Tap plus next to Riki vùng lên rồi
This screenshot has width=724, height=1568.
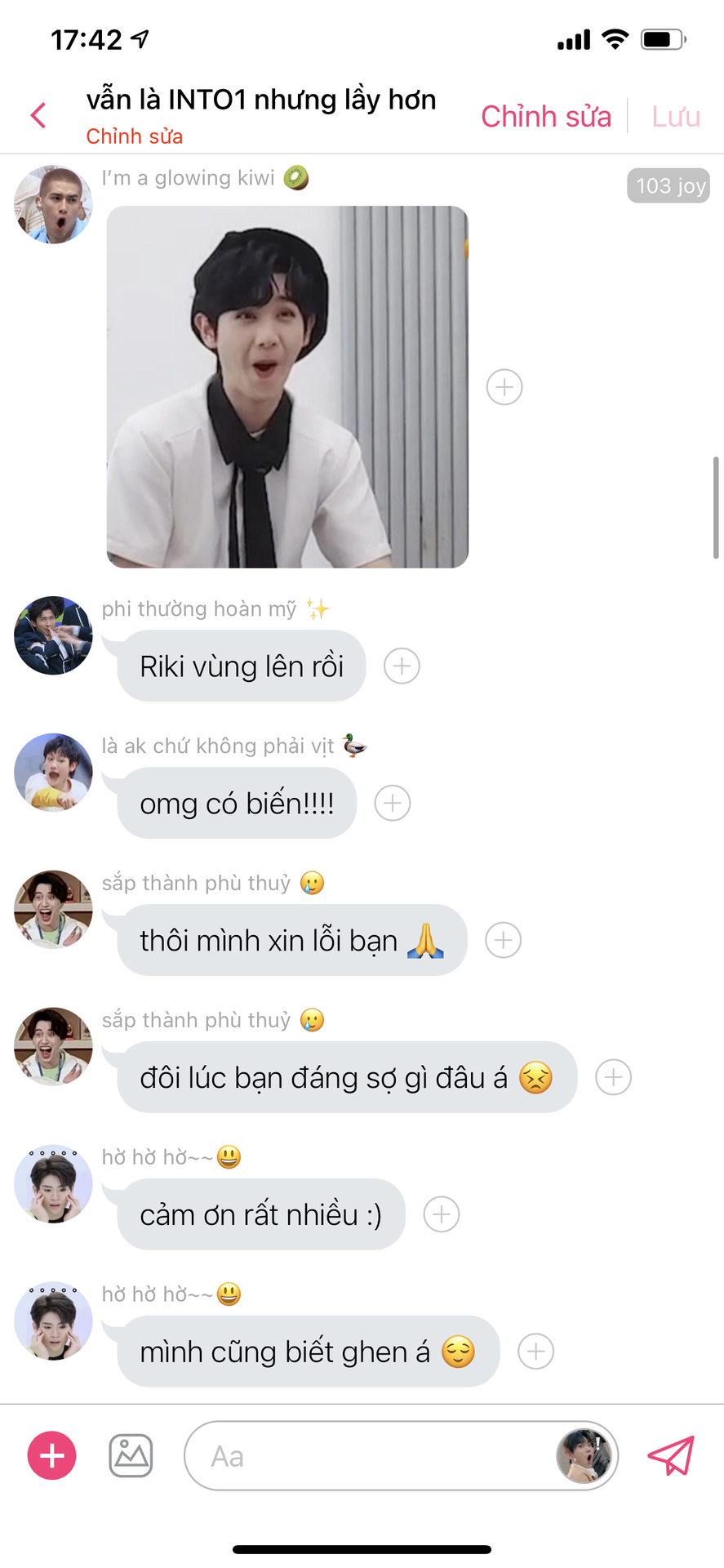402,666
